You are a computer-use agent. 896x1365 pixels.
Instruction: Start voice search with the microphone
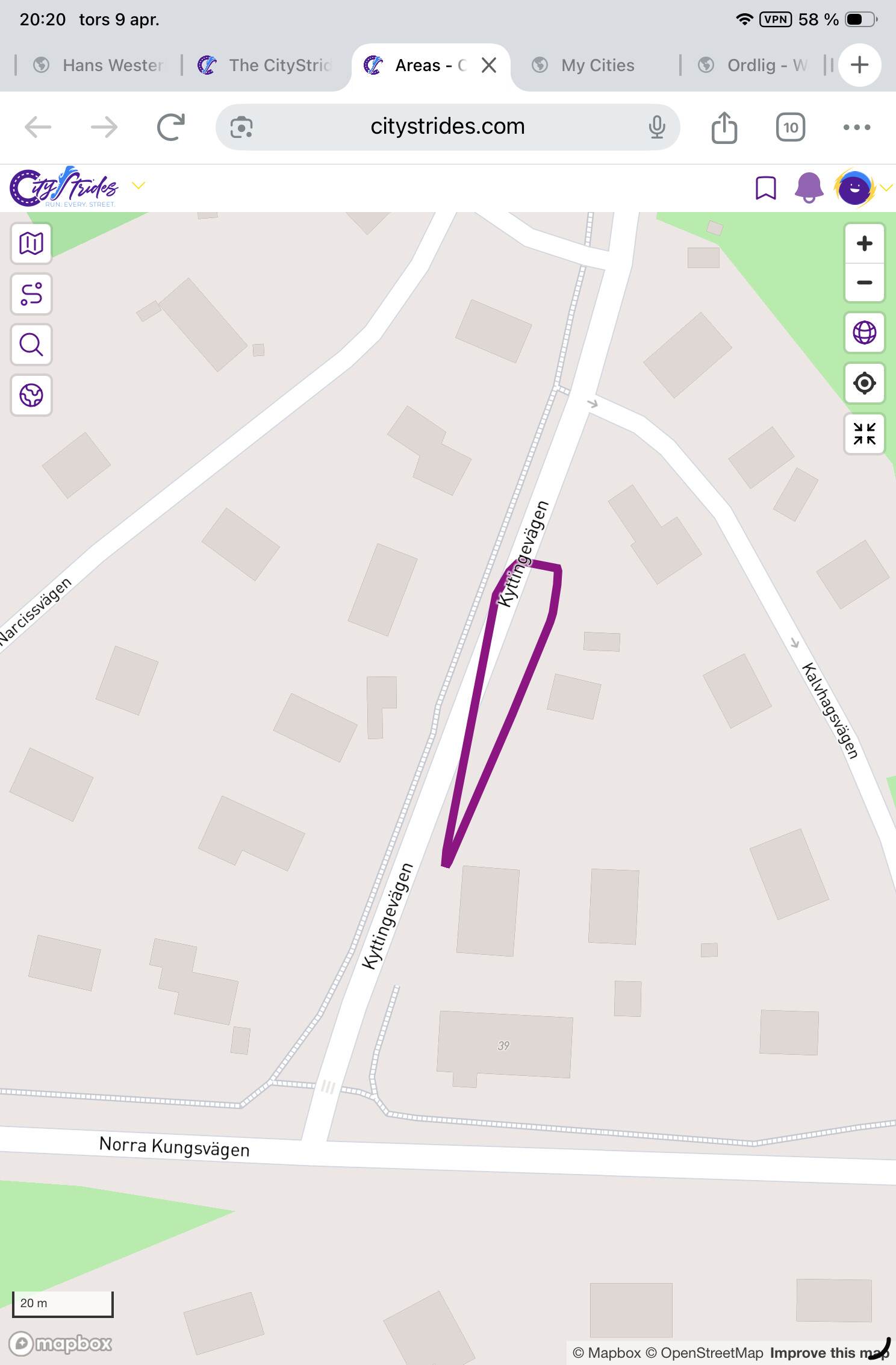656,127
